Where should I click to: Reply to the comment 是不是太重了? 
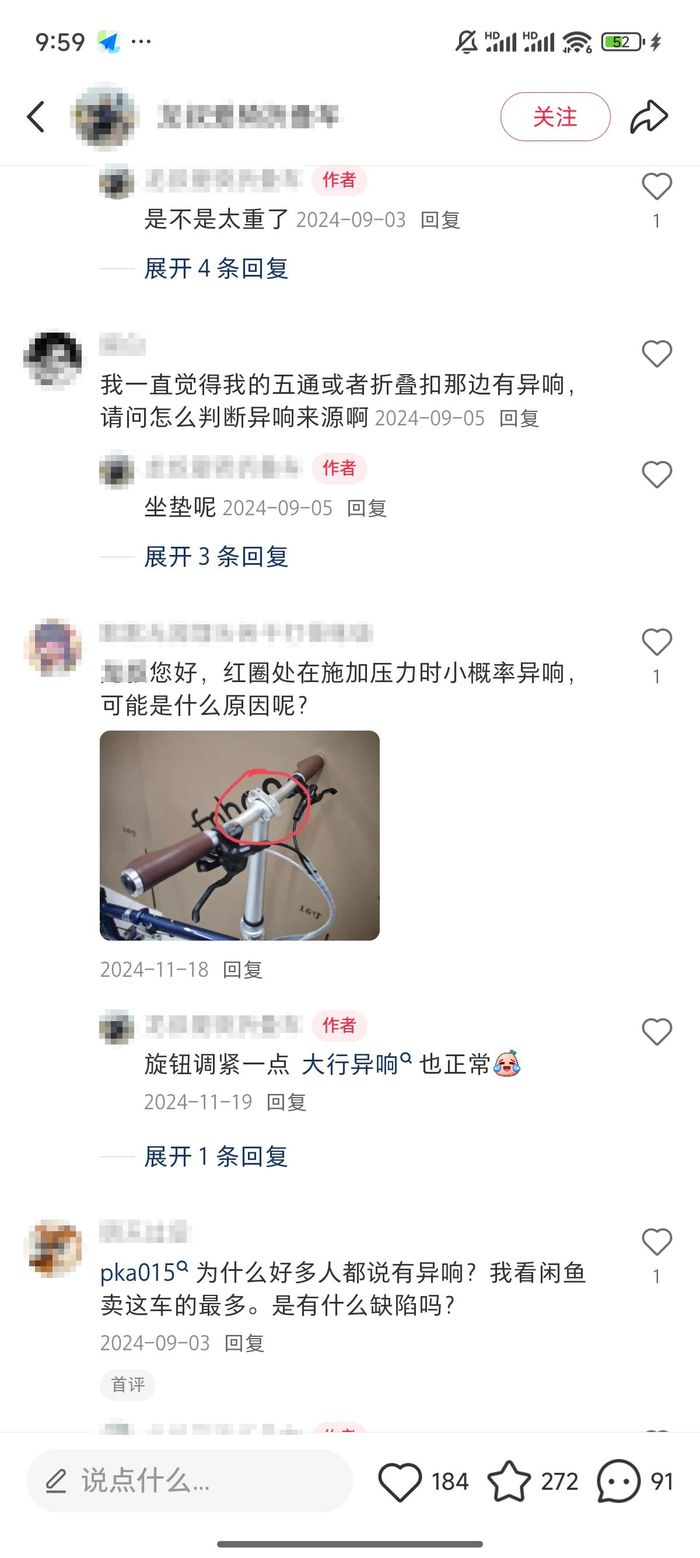440,220
